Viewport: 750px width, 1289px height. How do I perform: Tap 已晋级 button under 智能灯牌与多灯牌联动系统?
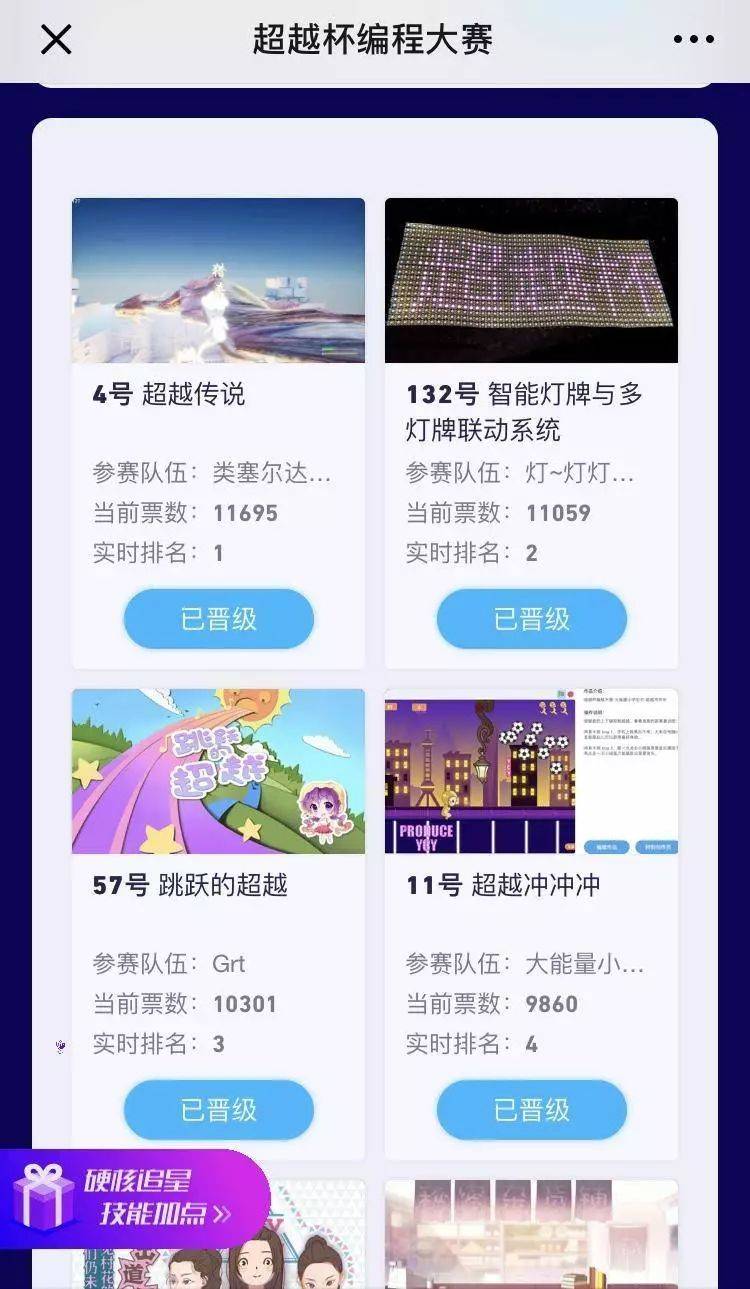tap(532, 619)
